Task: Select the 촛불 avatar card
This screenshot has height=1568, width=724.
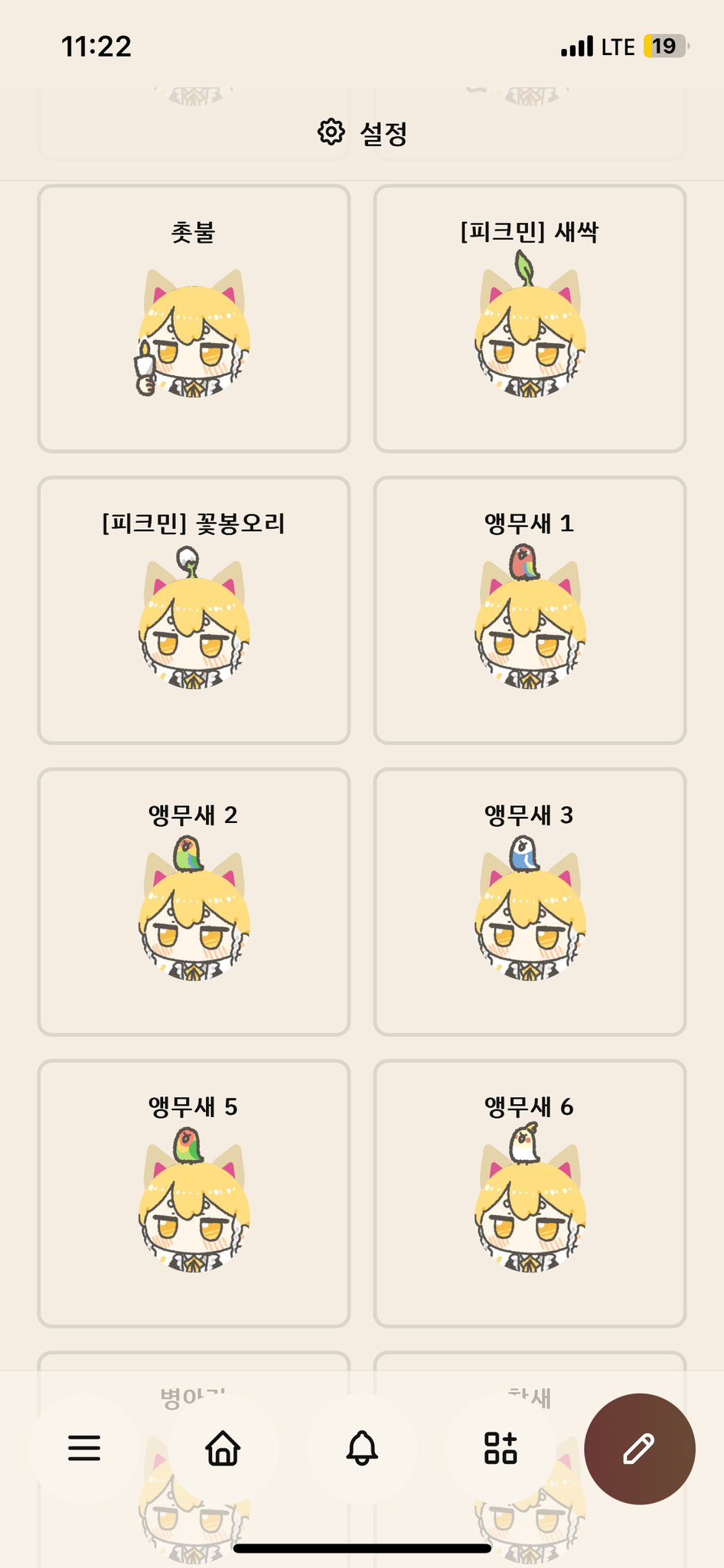Action: pos(194,318)
